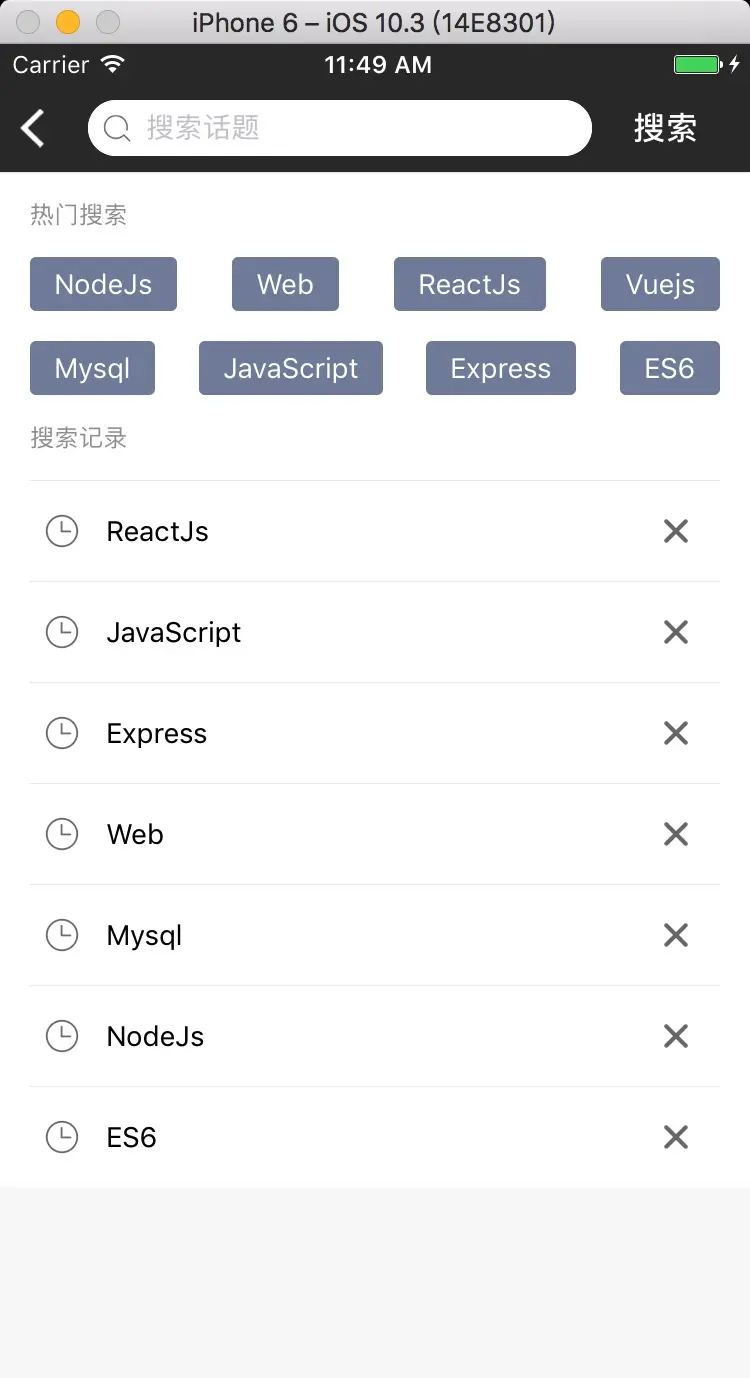Delete the JavaScript search record
Viewport: 750px width, 1378px height.
click(x=675, y=632)
